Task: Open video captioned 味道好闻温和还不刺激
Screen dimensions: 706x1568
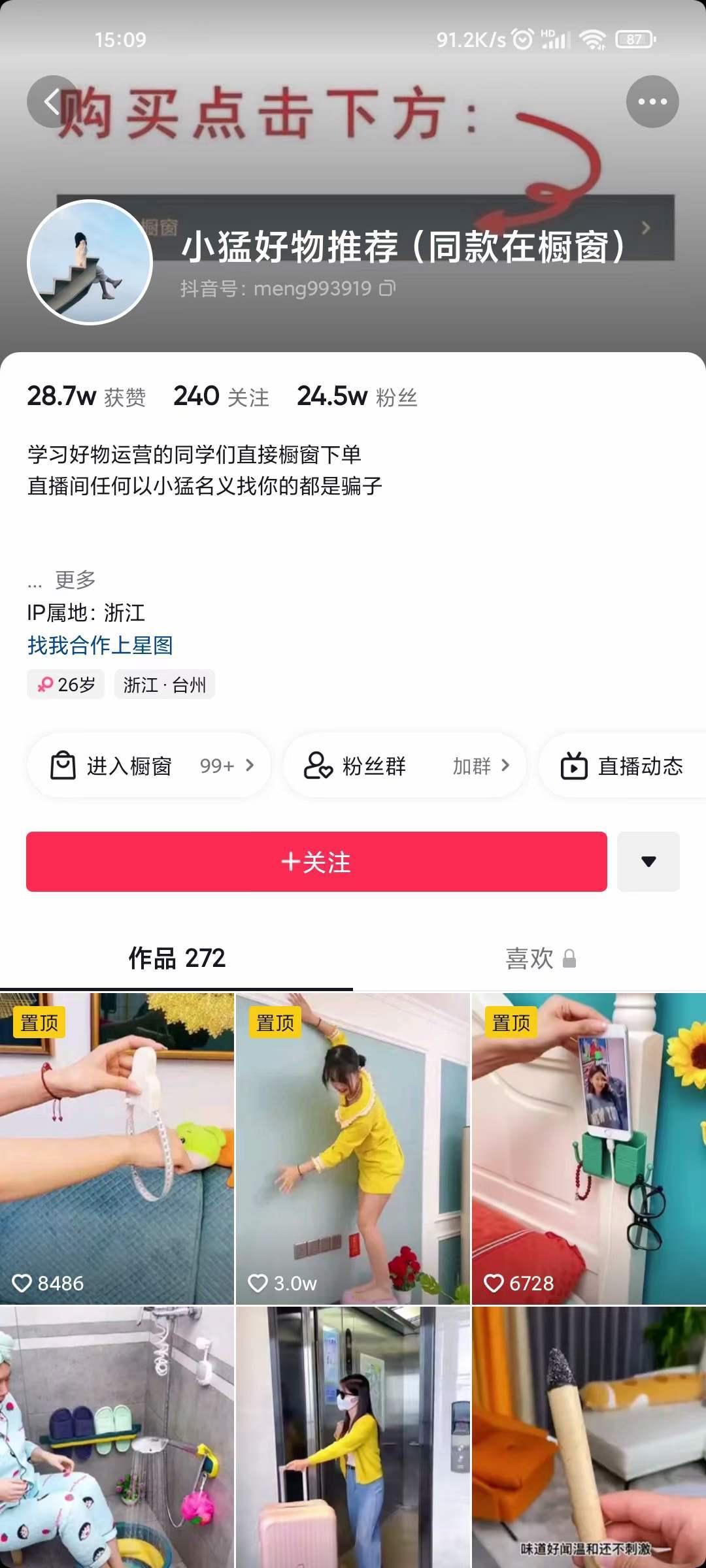Action: 588,1437
